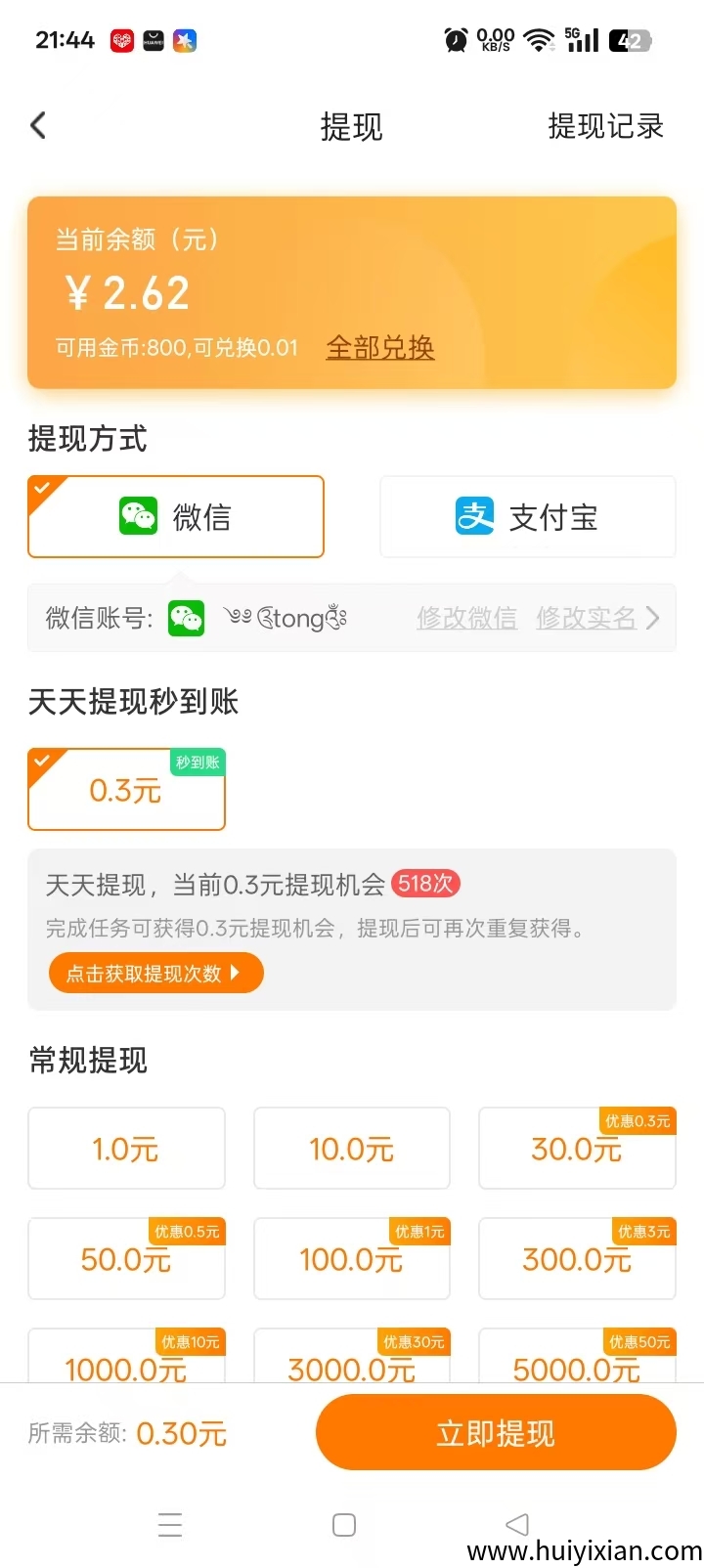This screenshot has height=1568, width=704.
Task: Select the 1.0元 withdrawal amount
Action: pos(126,1149)
